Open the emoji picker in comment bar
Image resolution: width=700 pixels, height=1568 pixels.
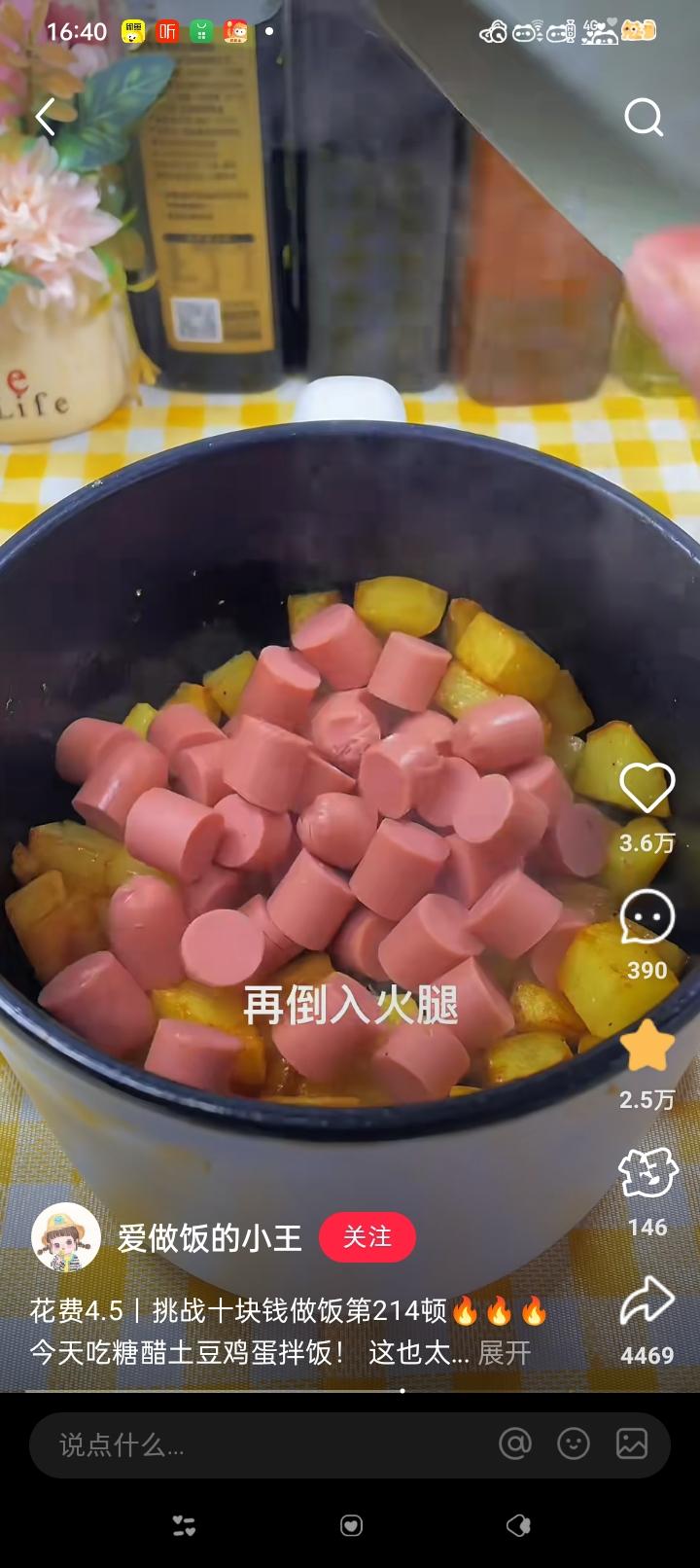(574, 1444)
